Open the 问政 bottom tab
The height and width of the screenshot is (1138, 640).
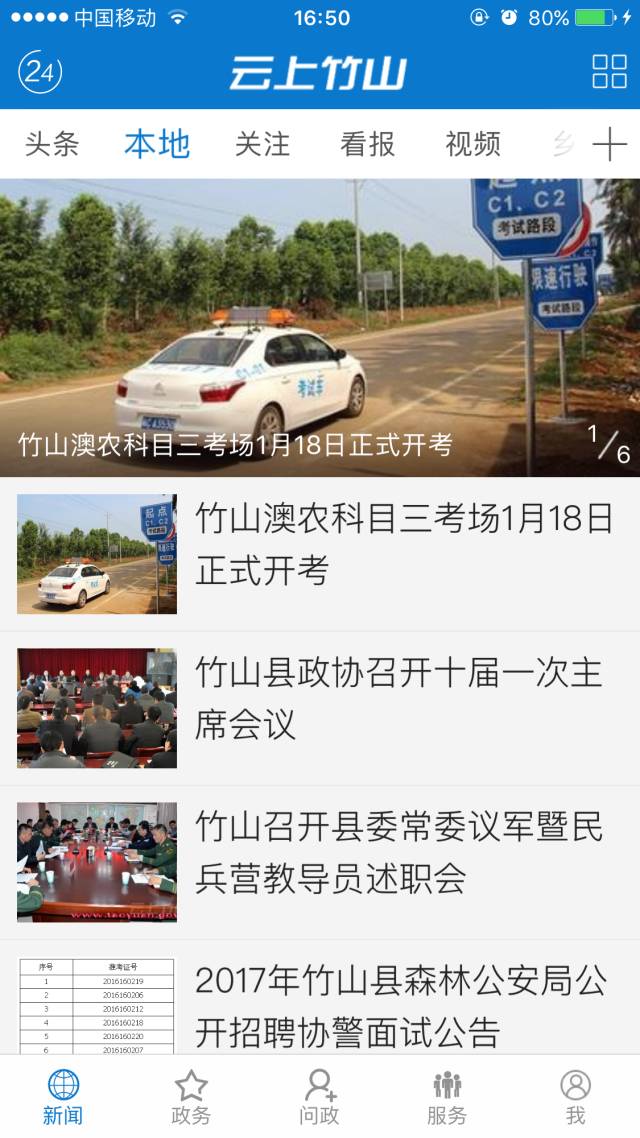point(319,1097)
